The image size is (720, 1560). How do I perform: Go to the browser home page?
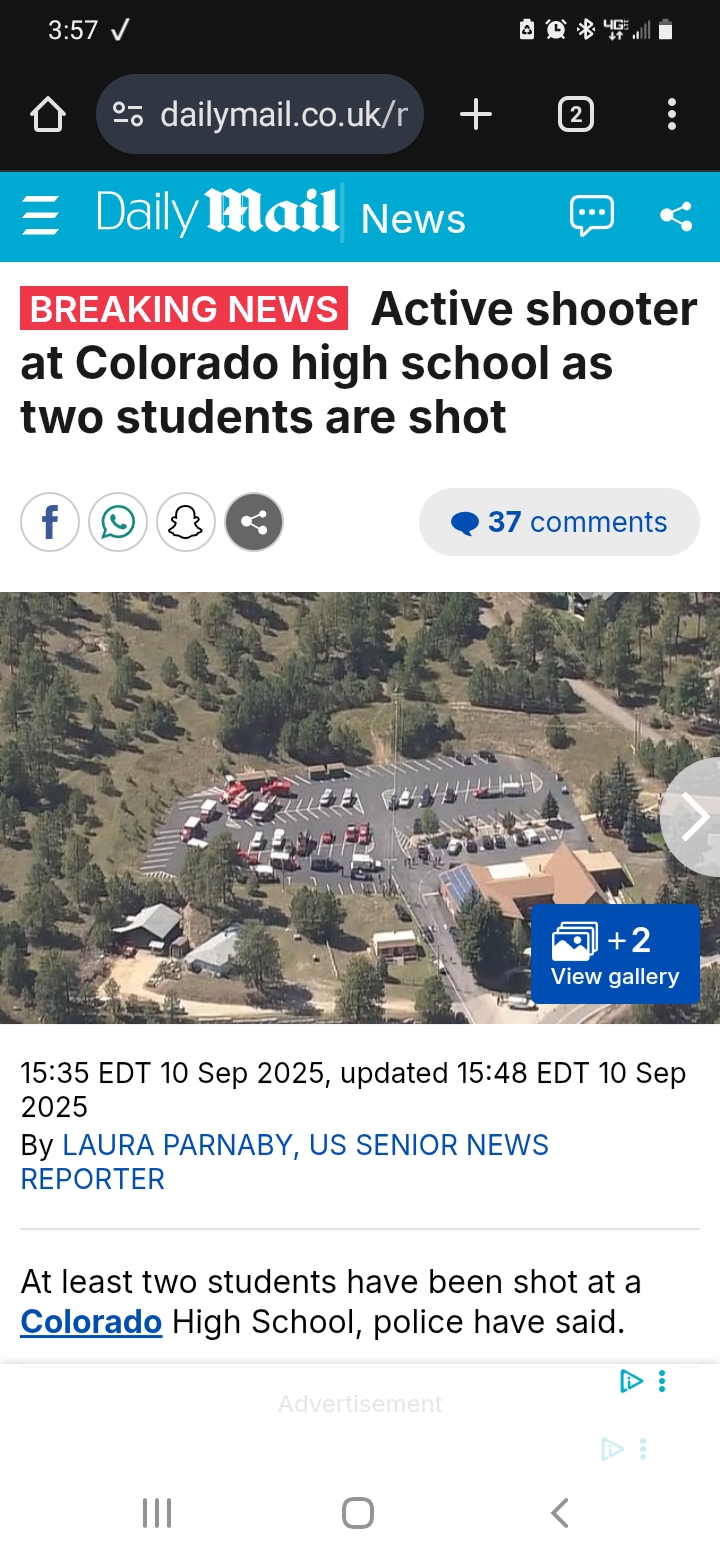pyautogui.click(x=48, y=115)
